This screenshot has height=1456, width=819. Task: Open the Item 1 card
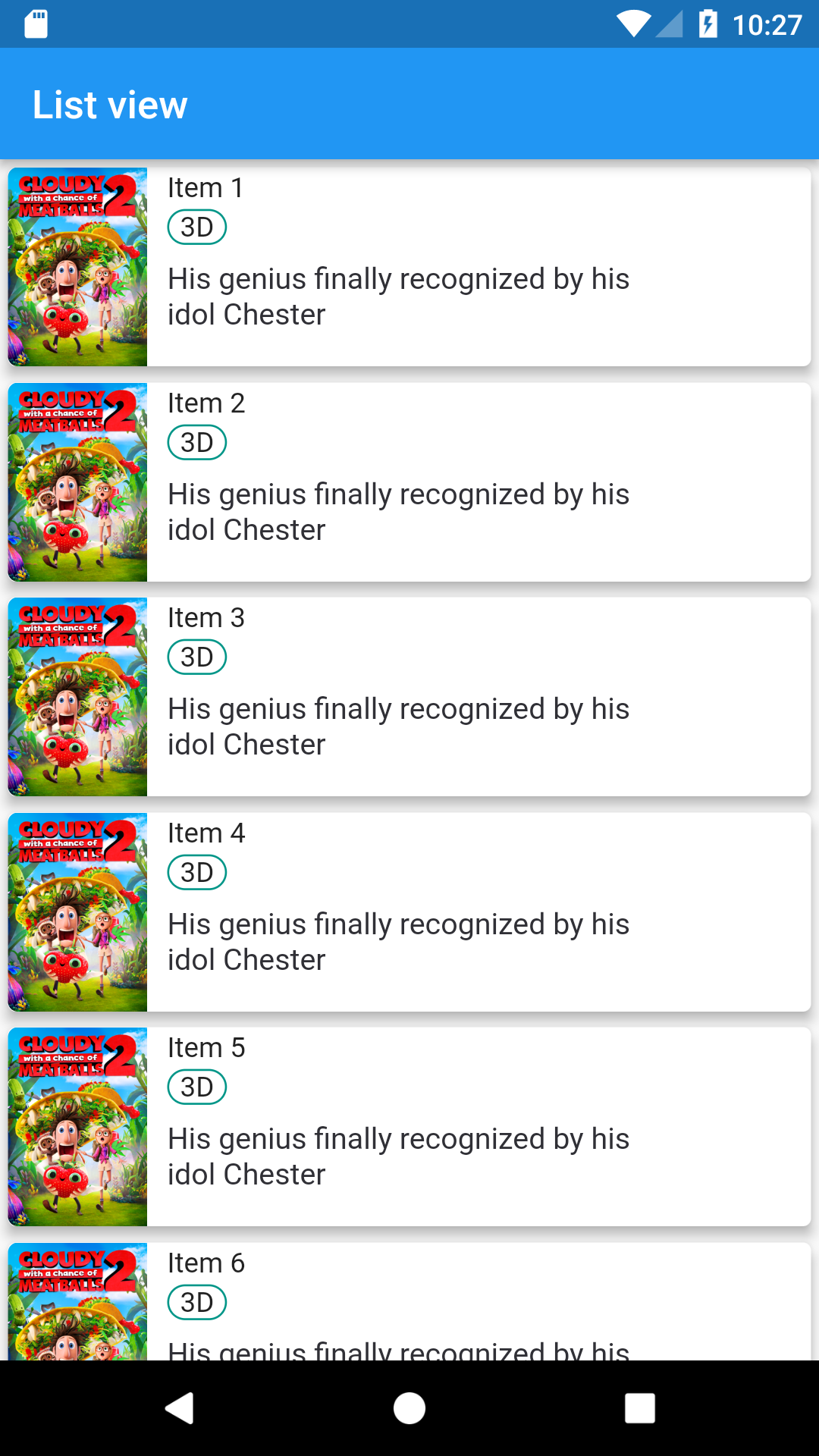pos(409,267)
